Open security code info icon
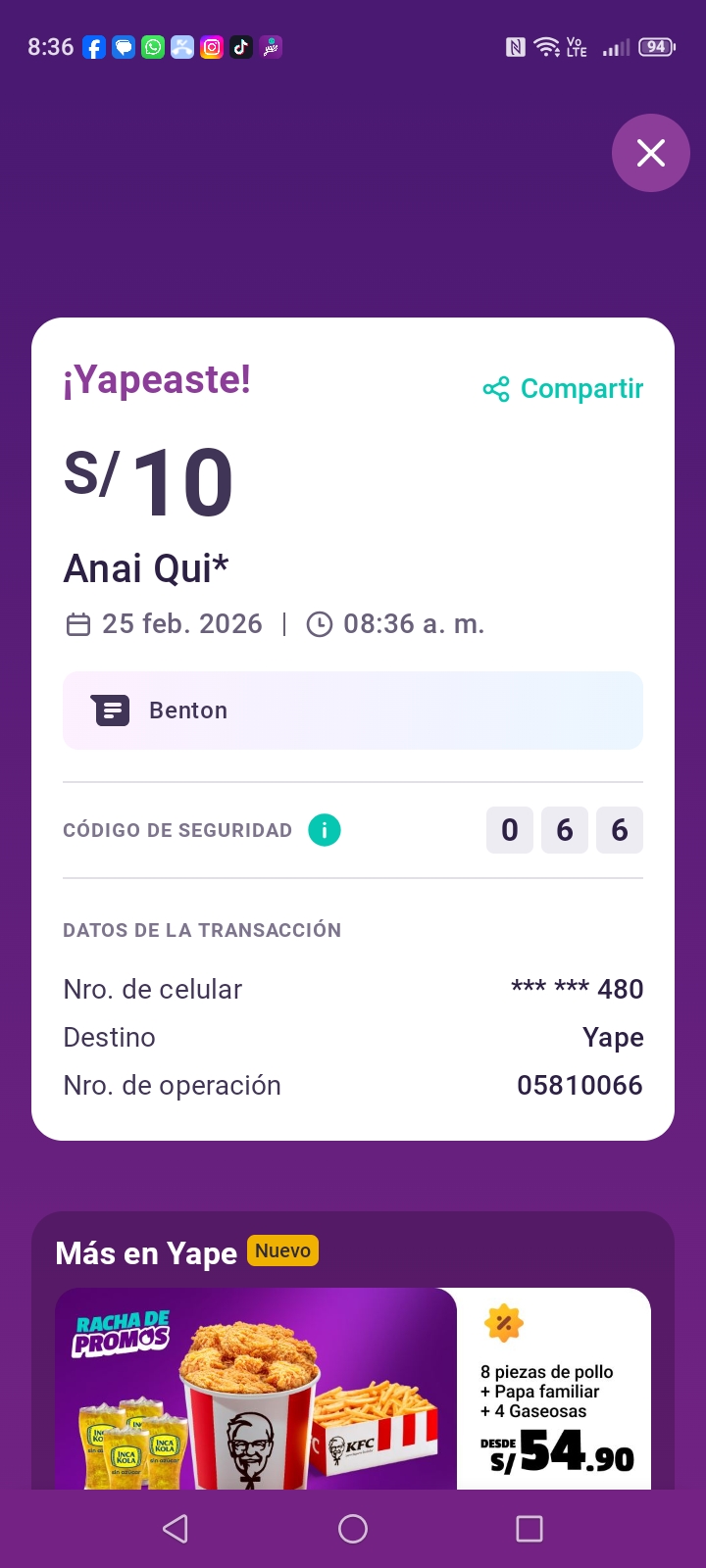 [325, 830]
